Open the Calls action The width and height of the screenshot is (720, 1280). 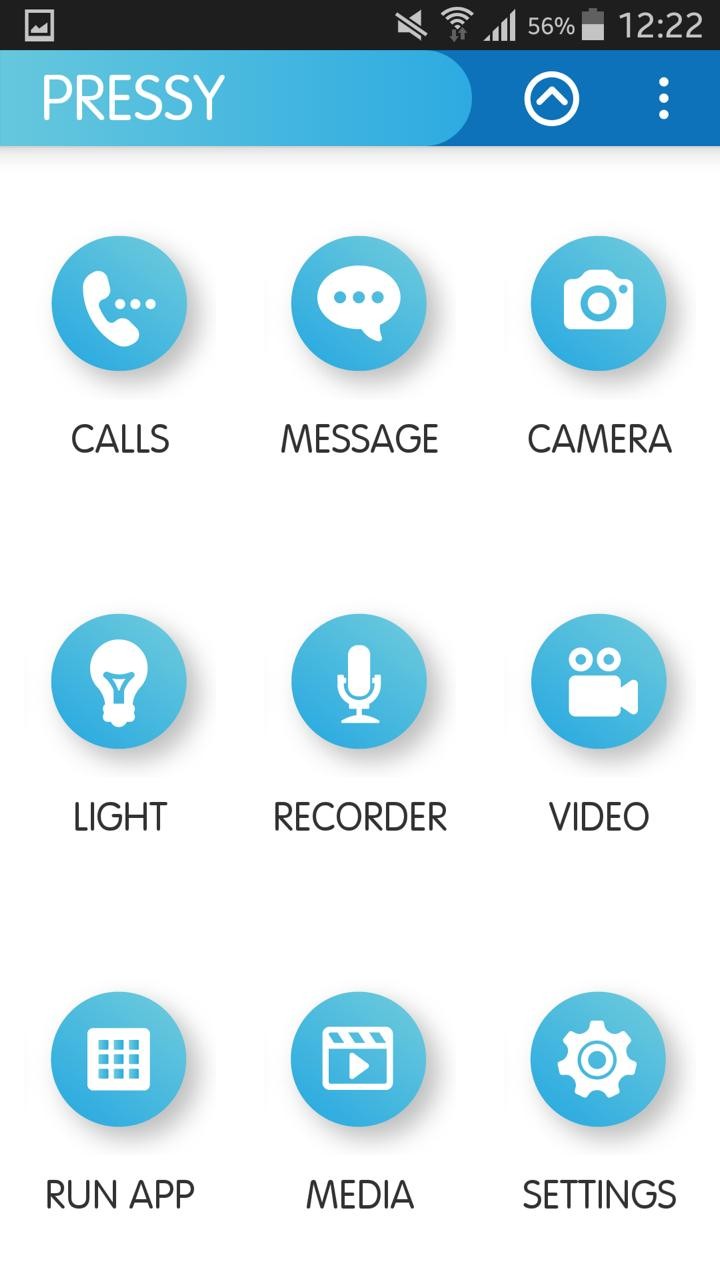point(119,303)
